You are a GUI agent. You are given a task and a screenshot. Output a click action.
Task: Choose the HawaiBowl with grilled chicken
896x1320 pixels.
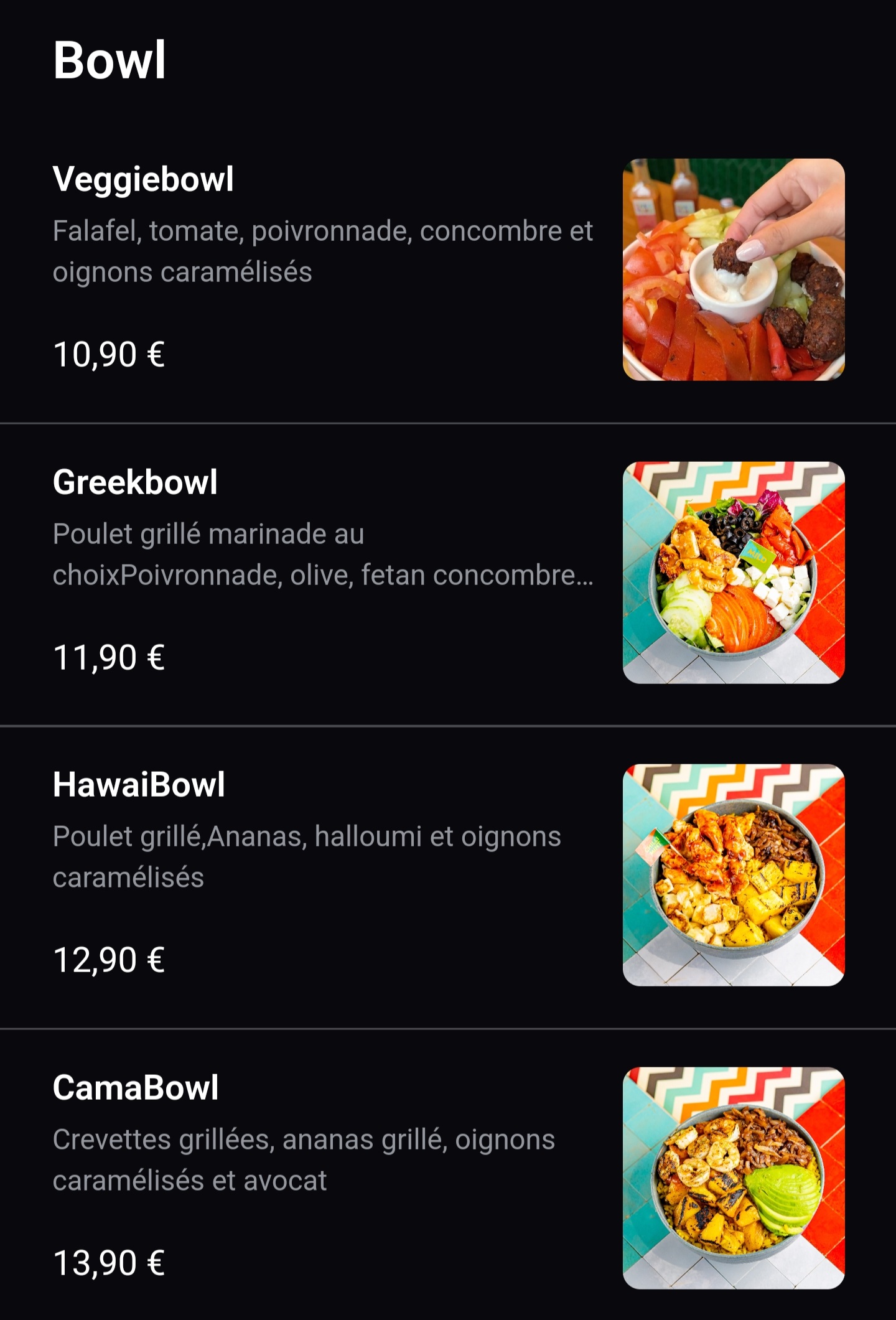(139, 785)
